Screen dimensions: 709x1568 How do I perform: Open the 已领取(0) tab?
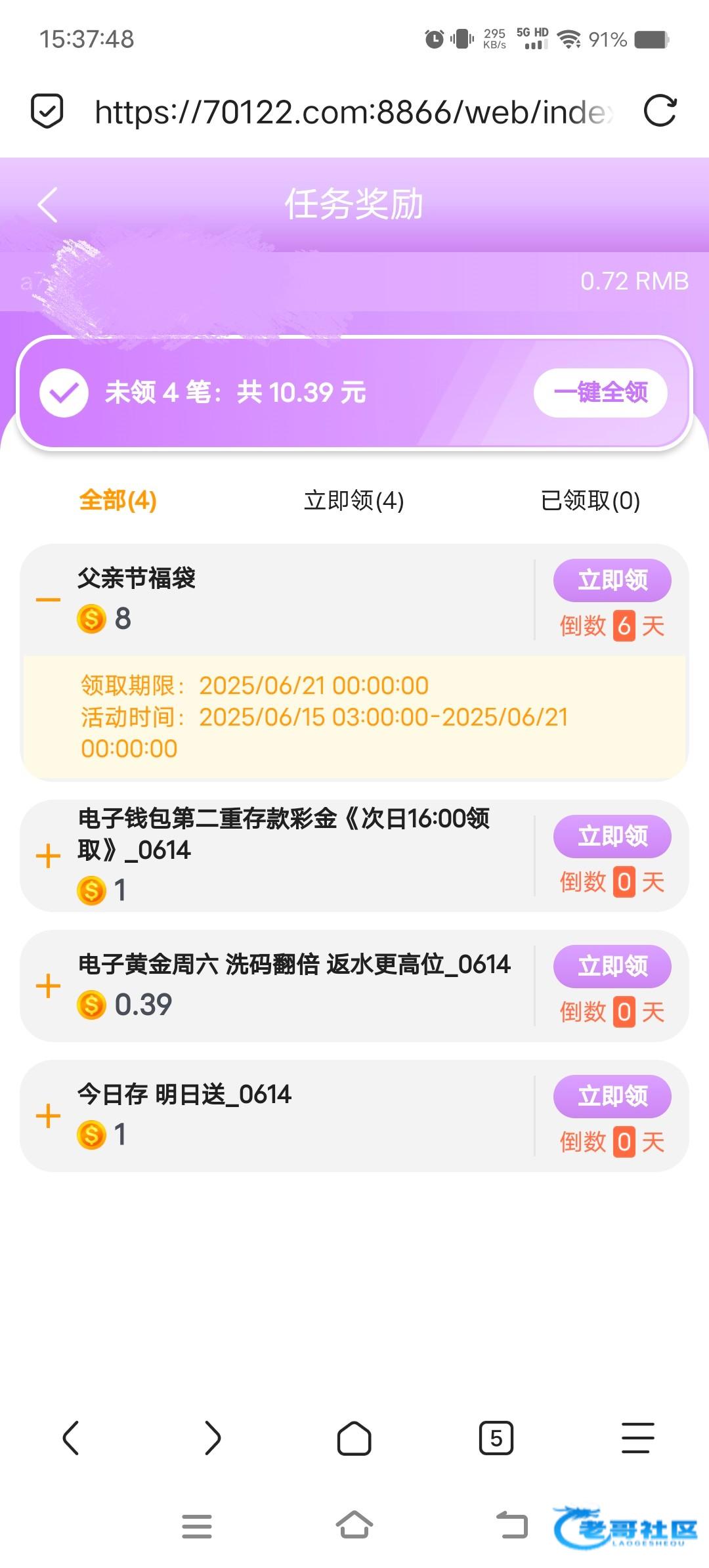click(590, 500)
